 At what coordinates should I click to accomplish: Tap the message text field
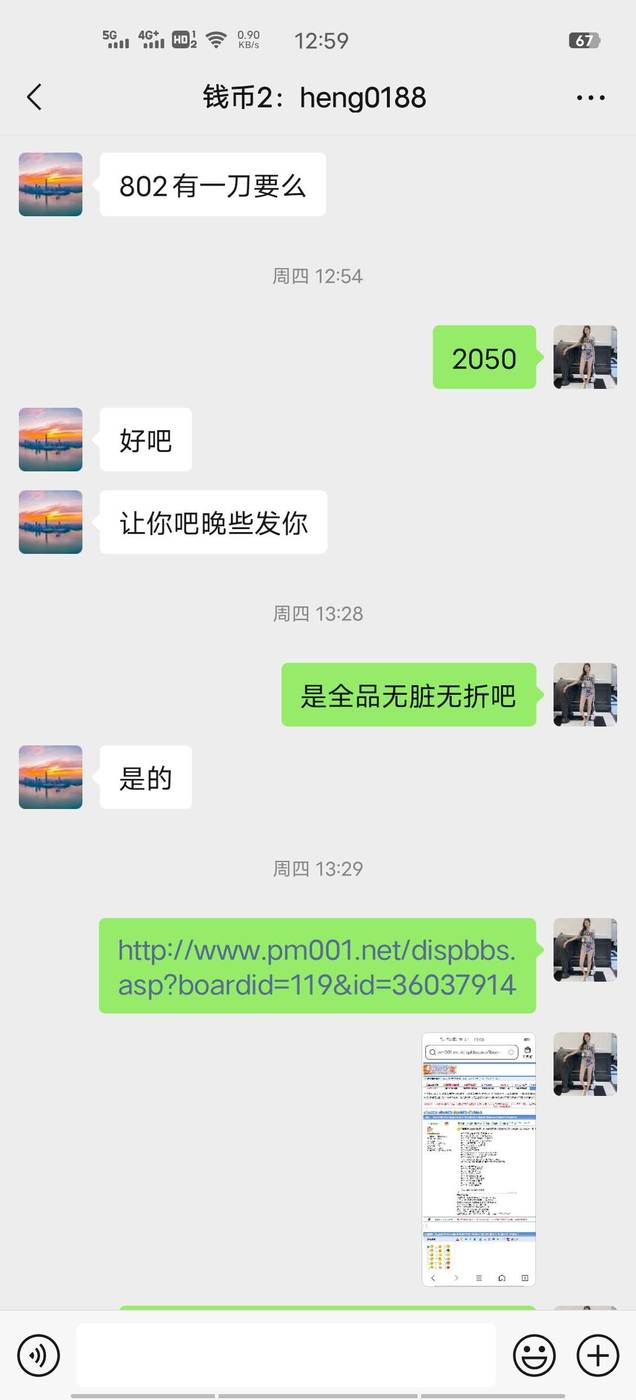[286, 1355]
